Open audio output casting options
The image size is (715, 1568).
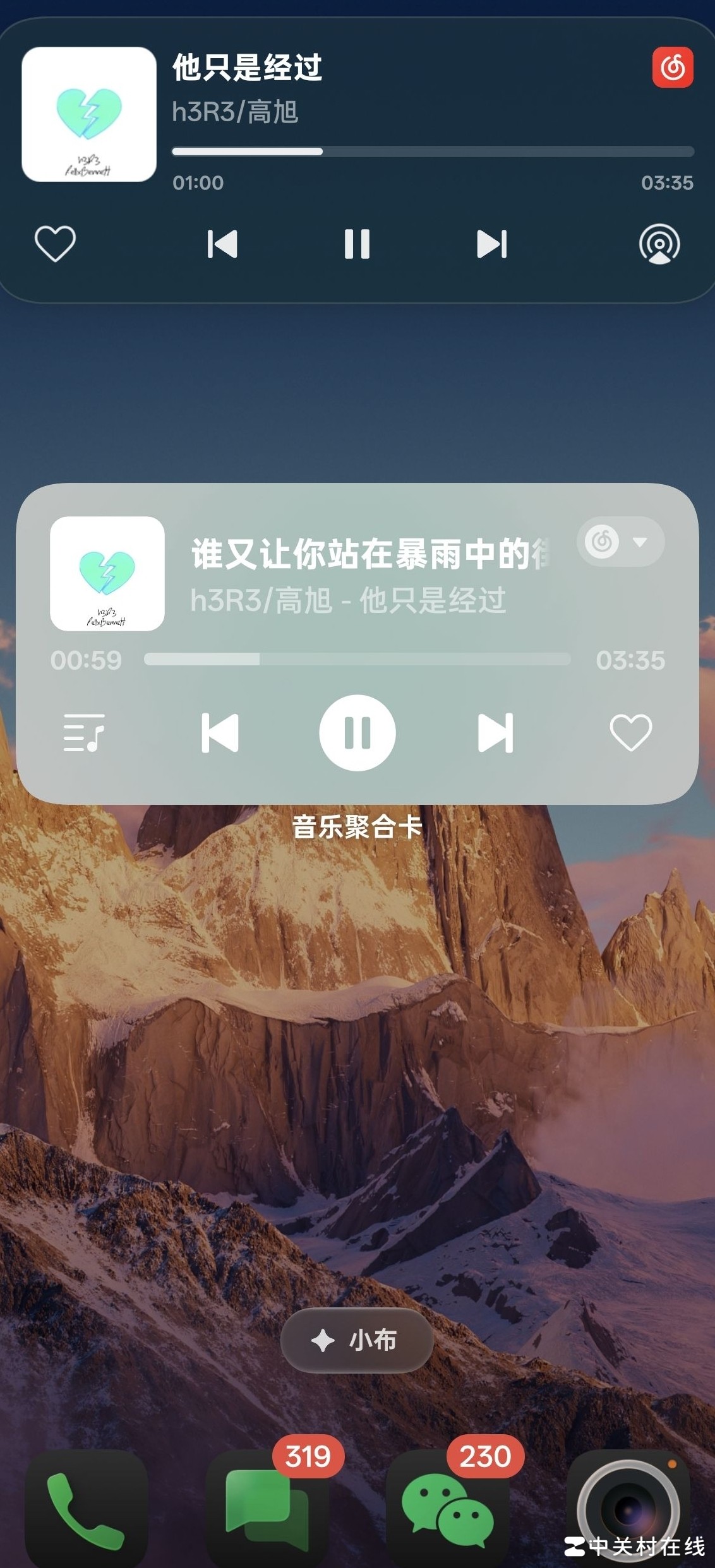click(659, 244)
